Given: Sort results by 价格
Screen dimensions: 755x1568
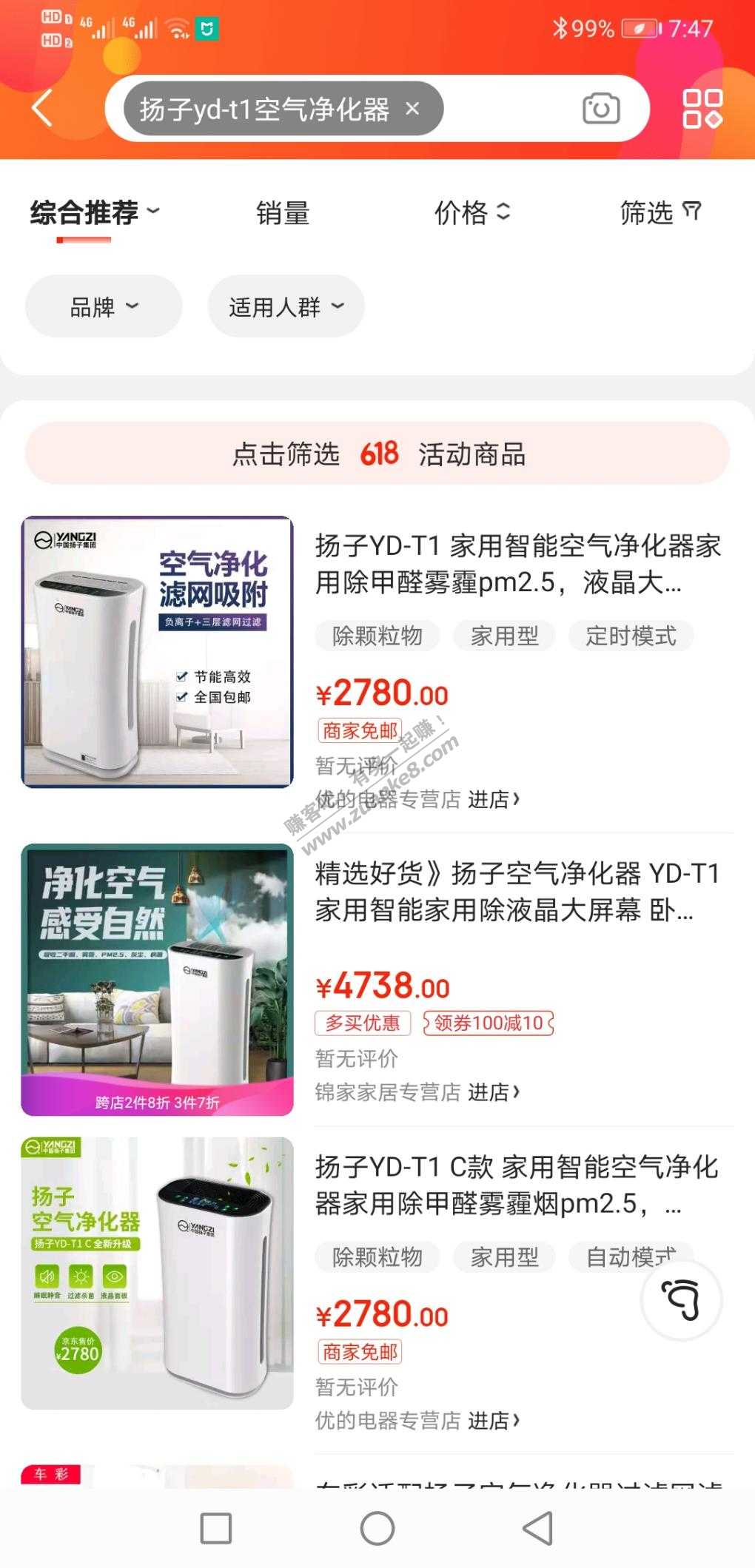Looking at the screenshot, I should point(472,213).
